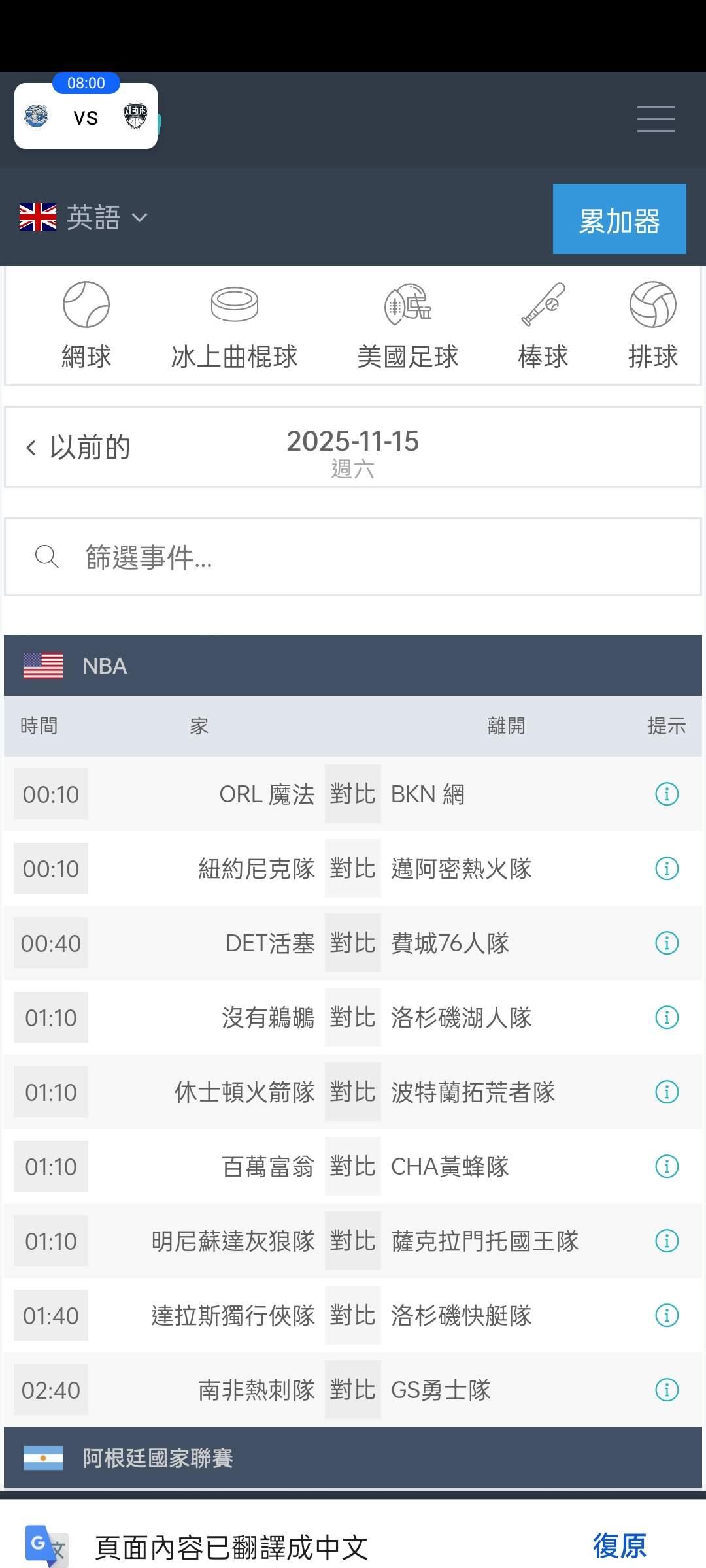Open 達拉斯獨行俠隊 vs 洛杉磯快艇隊 match
Screen dimensions: 706x1568
click(352, 1316)
